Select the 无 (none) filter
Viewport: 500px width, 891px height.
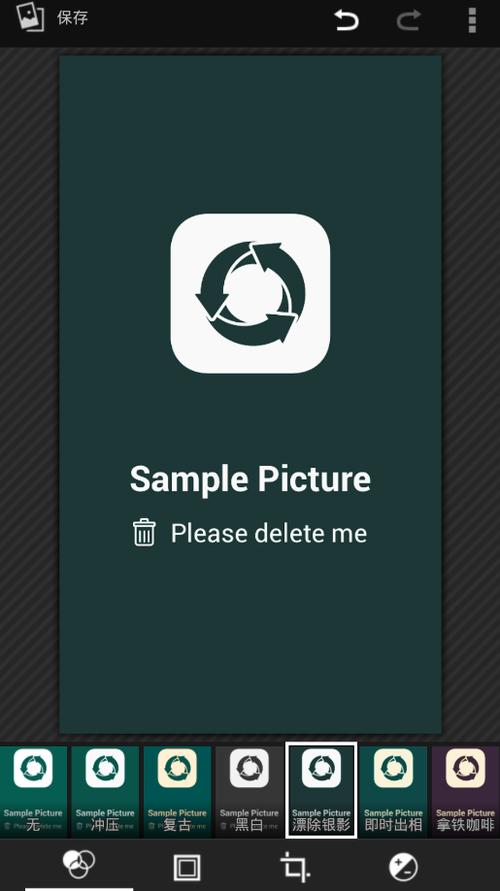point(33,791)
